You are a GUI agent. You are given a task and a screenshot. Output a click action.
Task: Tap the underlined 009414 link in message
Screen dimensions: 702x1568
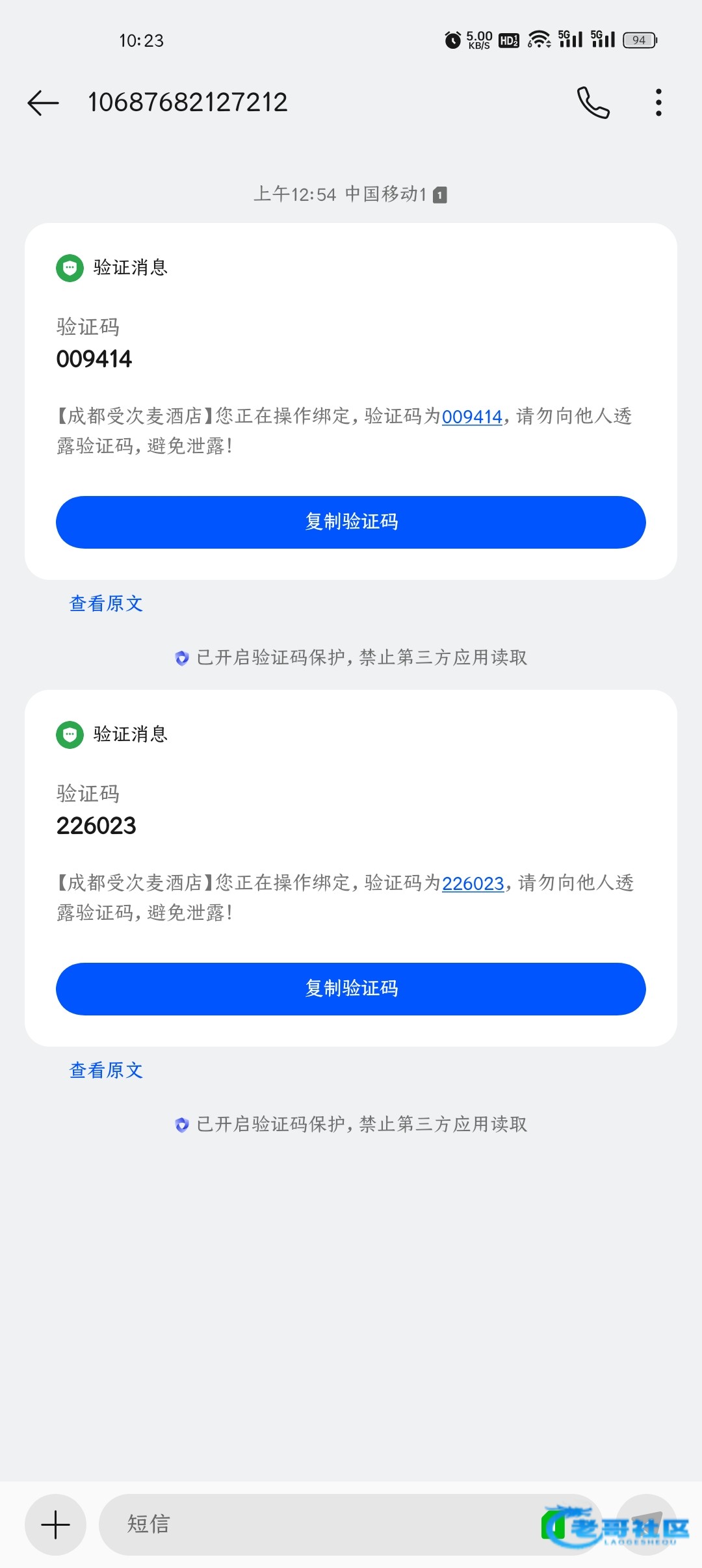(472, 417)
